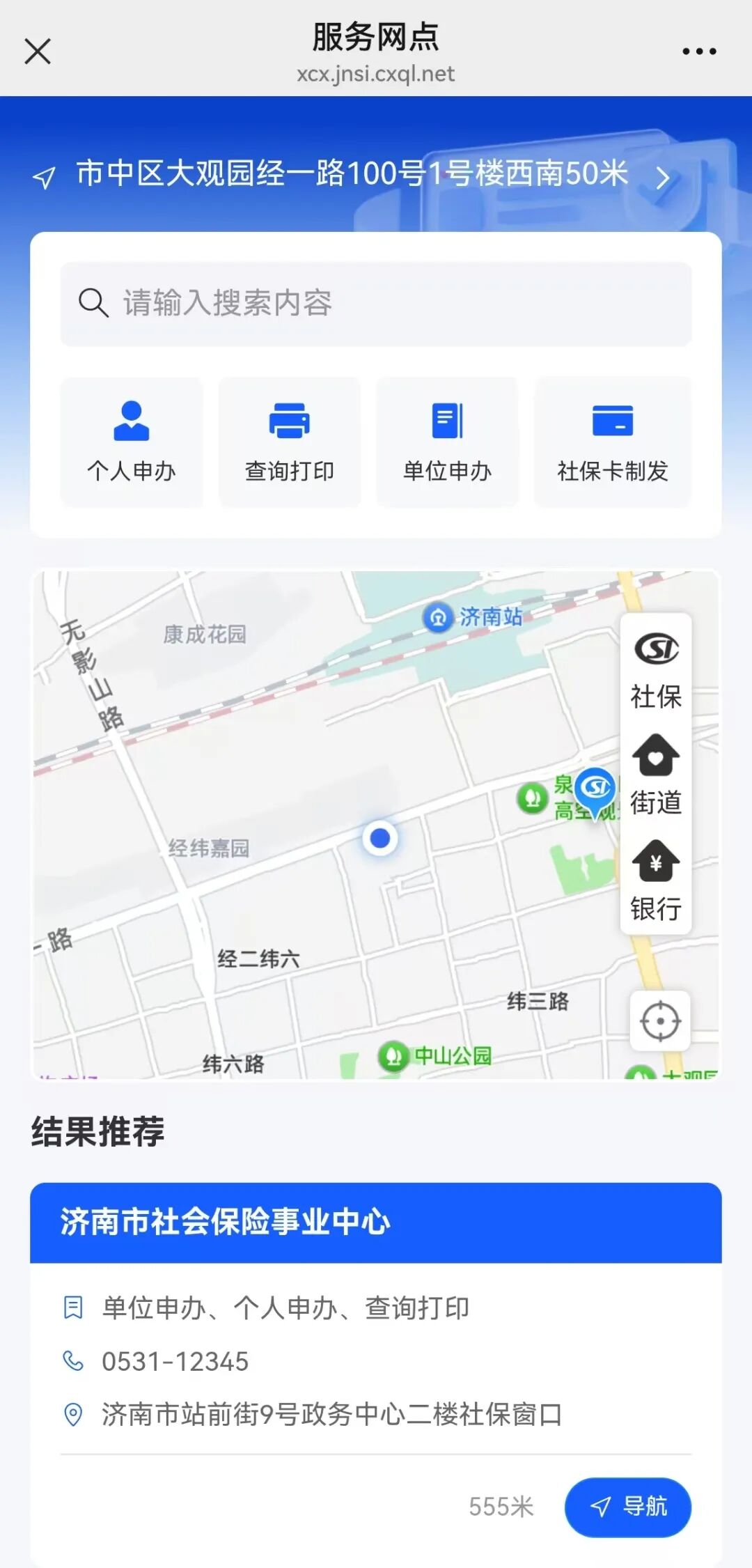Image resolution: width=752 pixels, height=1568 pixels.
Task: Select the 查询打印 service category
Action: point(290,442)
